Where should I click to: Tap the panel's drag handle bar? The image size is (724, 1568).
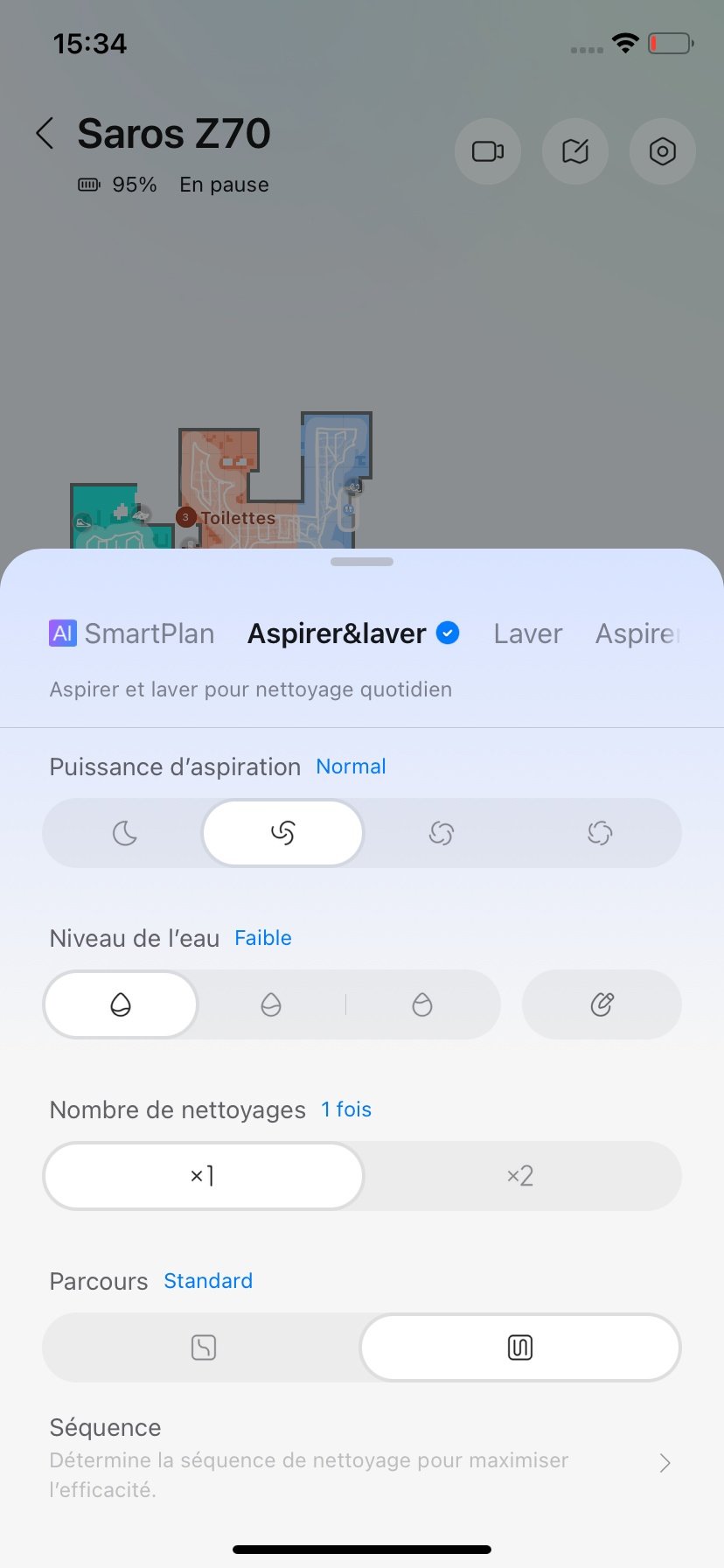click(362, 562)
